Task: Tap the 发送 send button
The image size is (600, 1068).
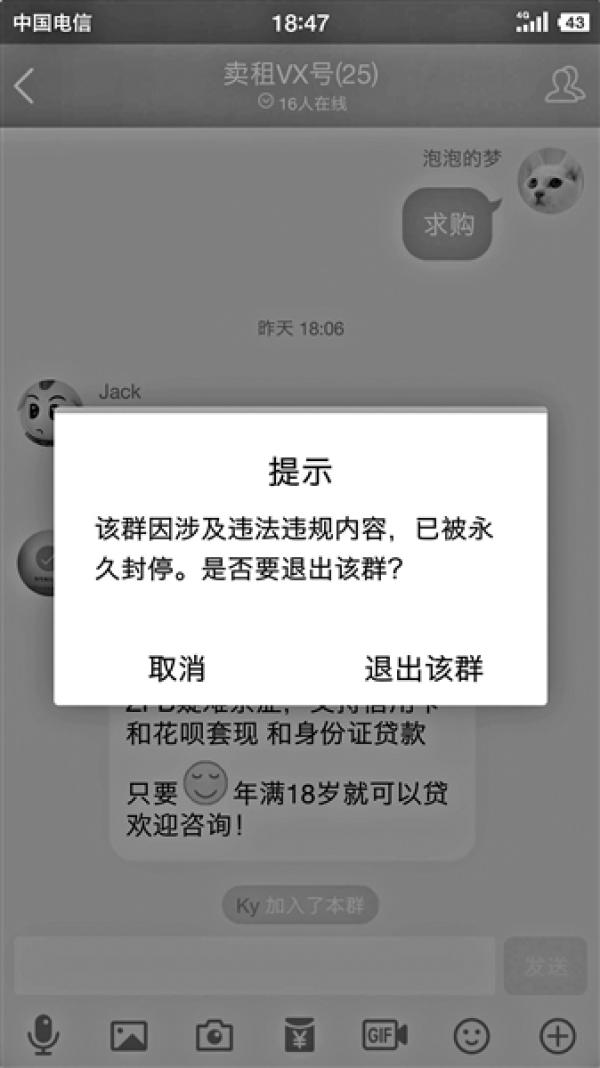Action: 546,965
